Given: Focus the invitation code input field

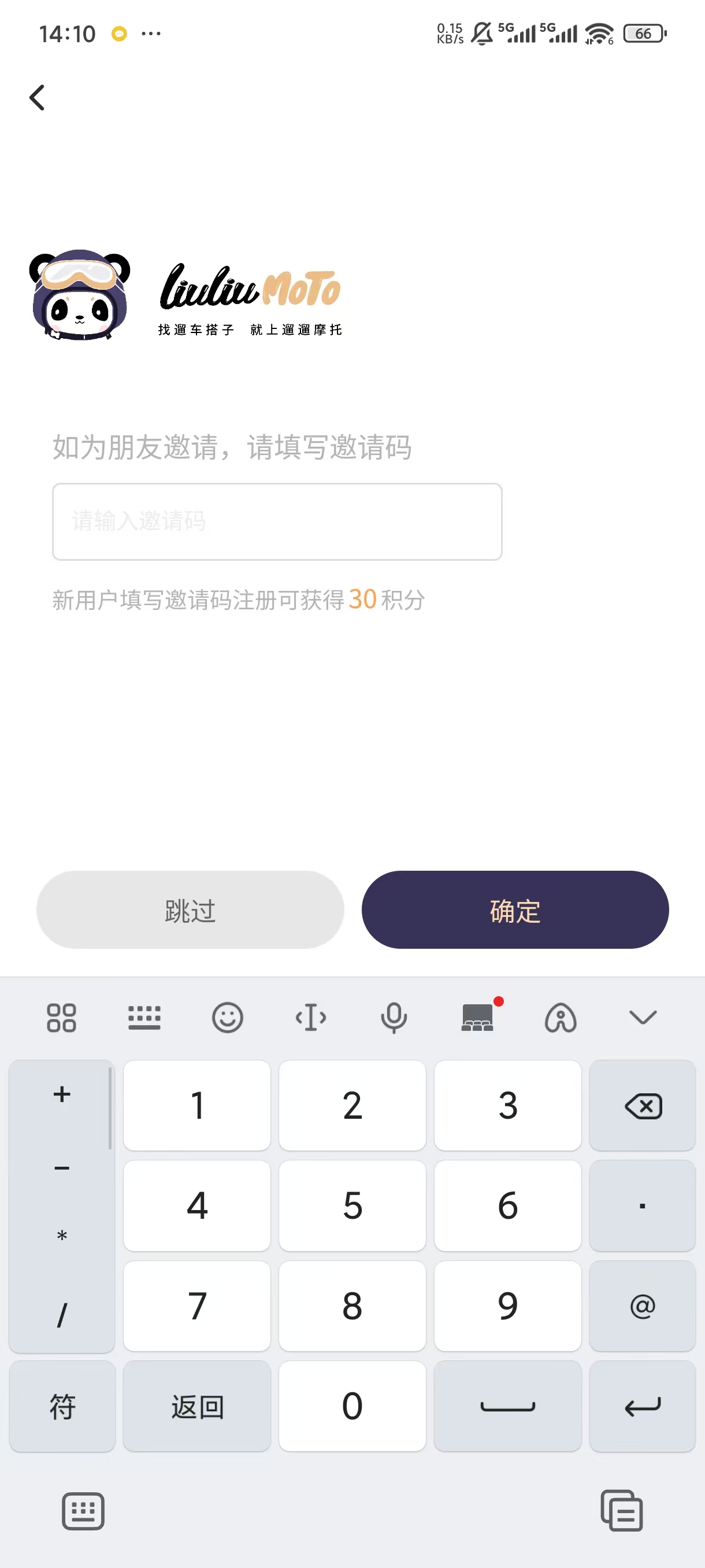Looking at the screenshot, I should coord(277,522).
